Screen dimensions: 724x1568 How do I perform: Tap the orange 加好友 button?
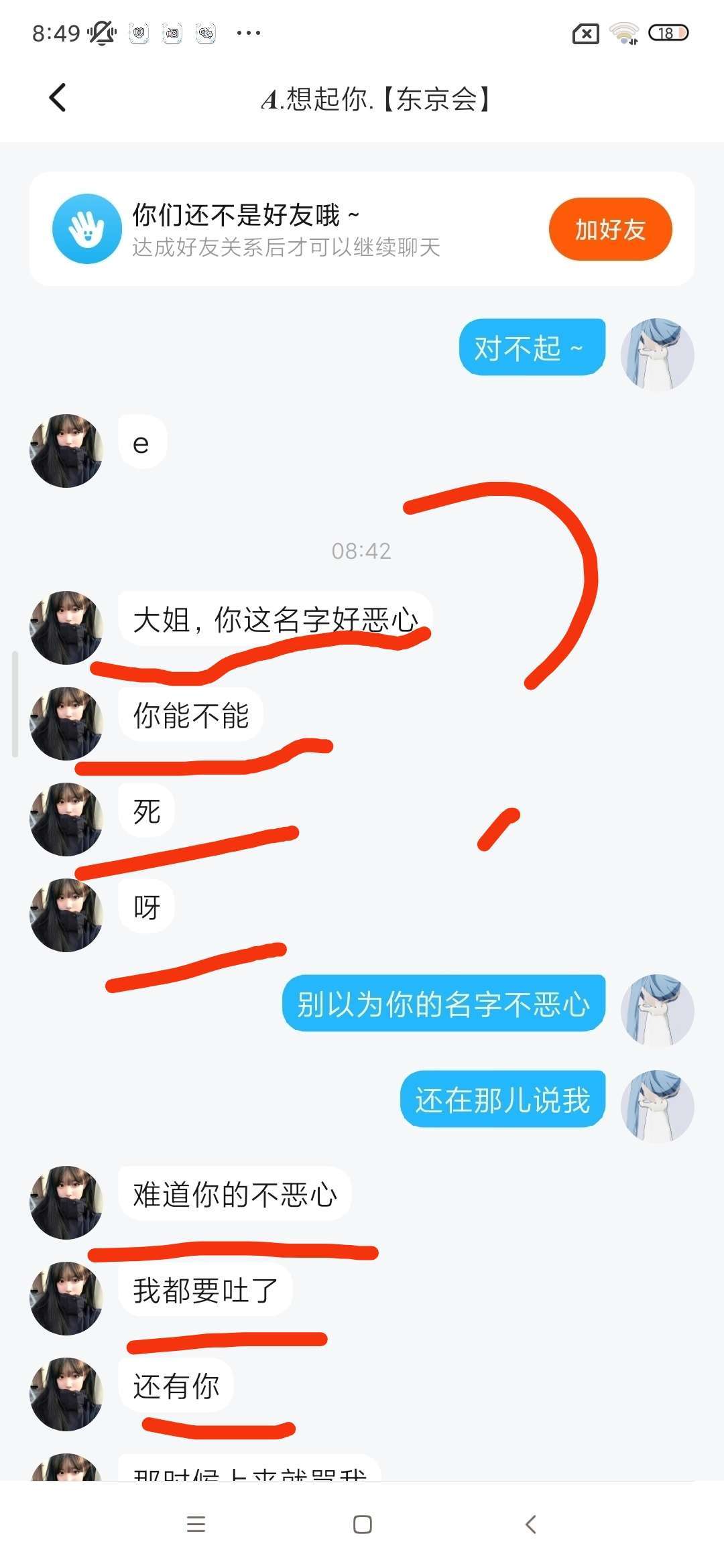[x=610, y=229]
